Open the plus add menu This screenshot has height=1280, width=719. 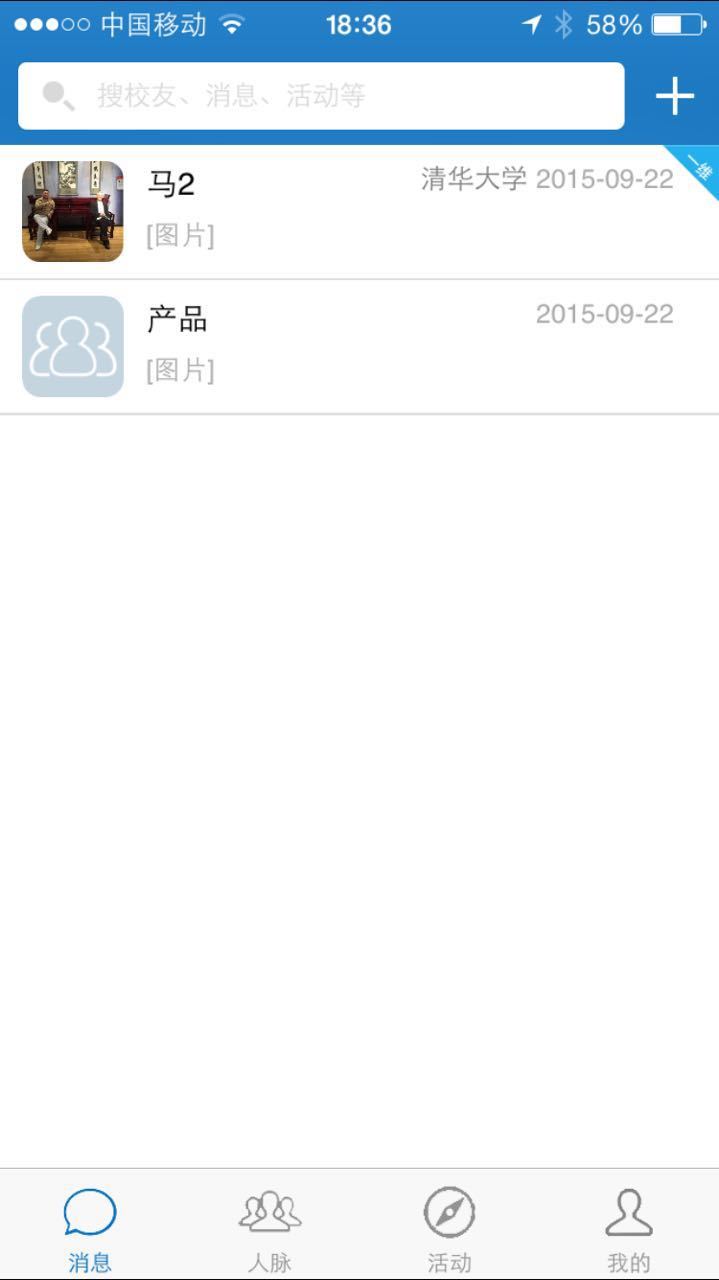[675, 96]
